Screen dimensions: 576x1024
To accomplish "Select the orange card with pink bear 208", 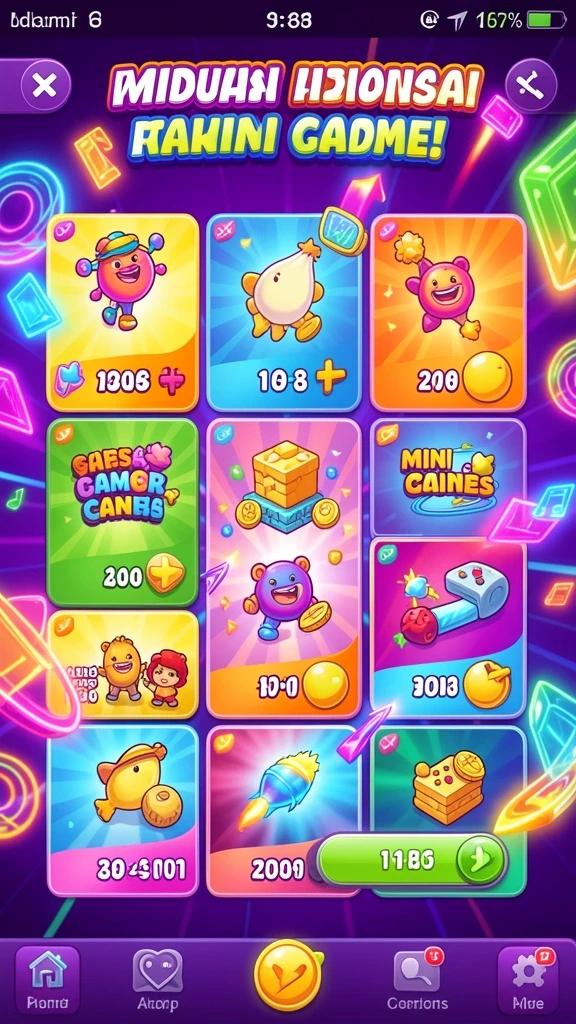I will (448, 313).
